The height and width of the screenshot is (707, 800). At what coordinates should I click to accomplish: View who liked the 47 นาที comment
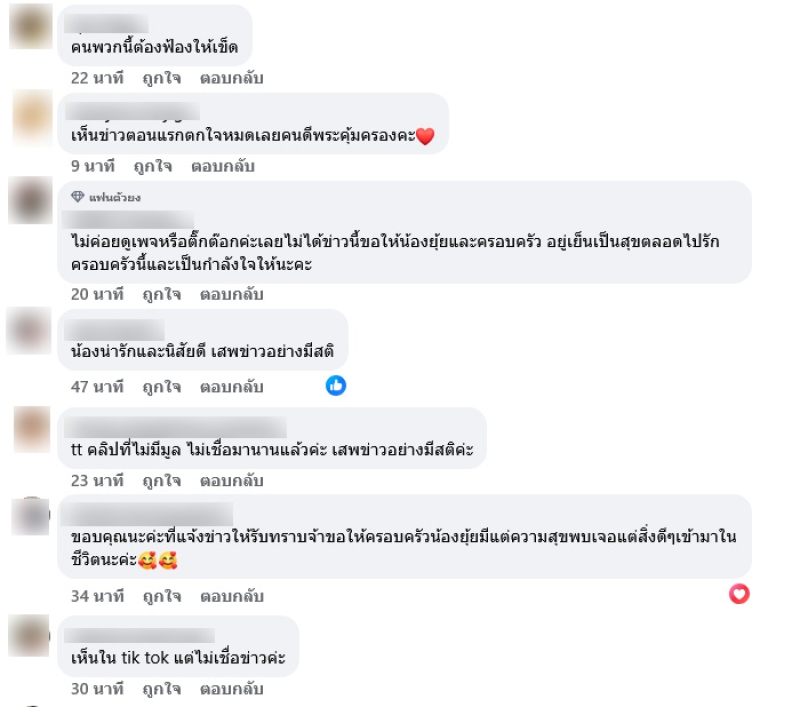336,385
